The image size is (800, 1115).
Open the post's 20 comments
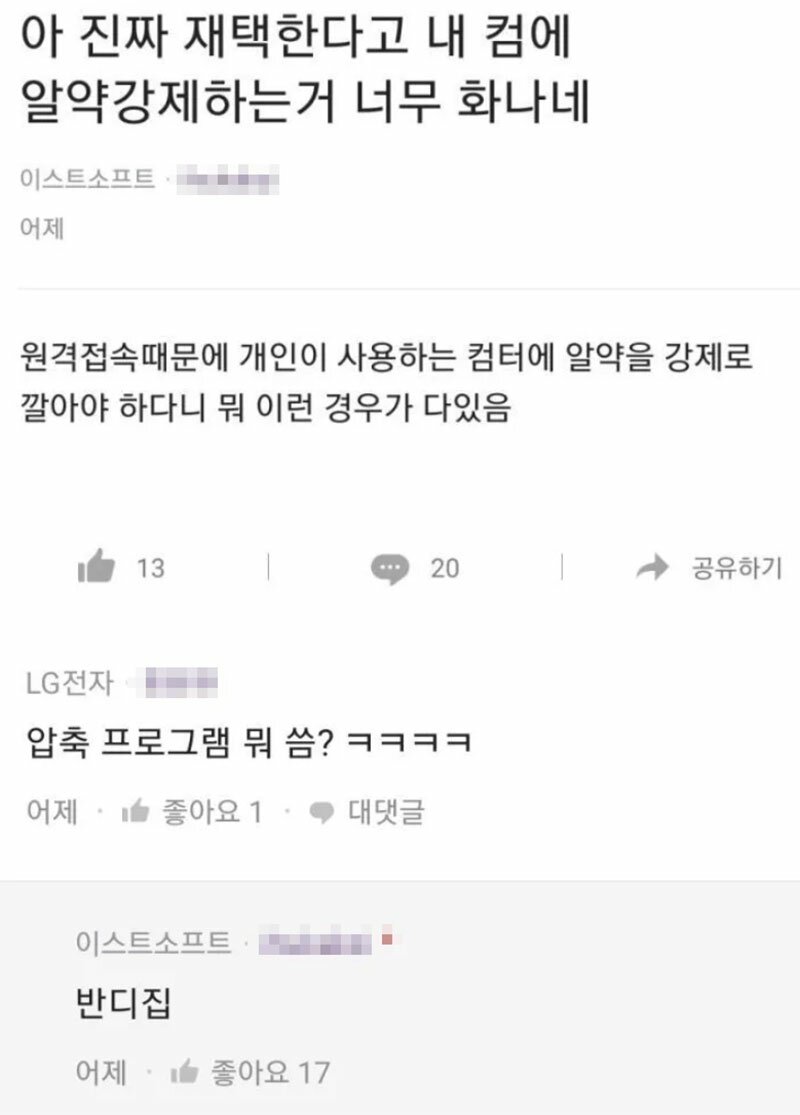(391, 569)
